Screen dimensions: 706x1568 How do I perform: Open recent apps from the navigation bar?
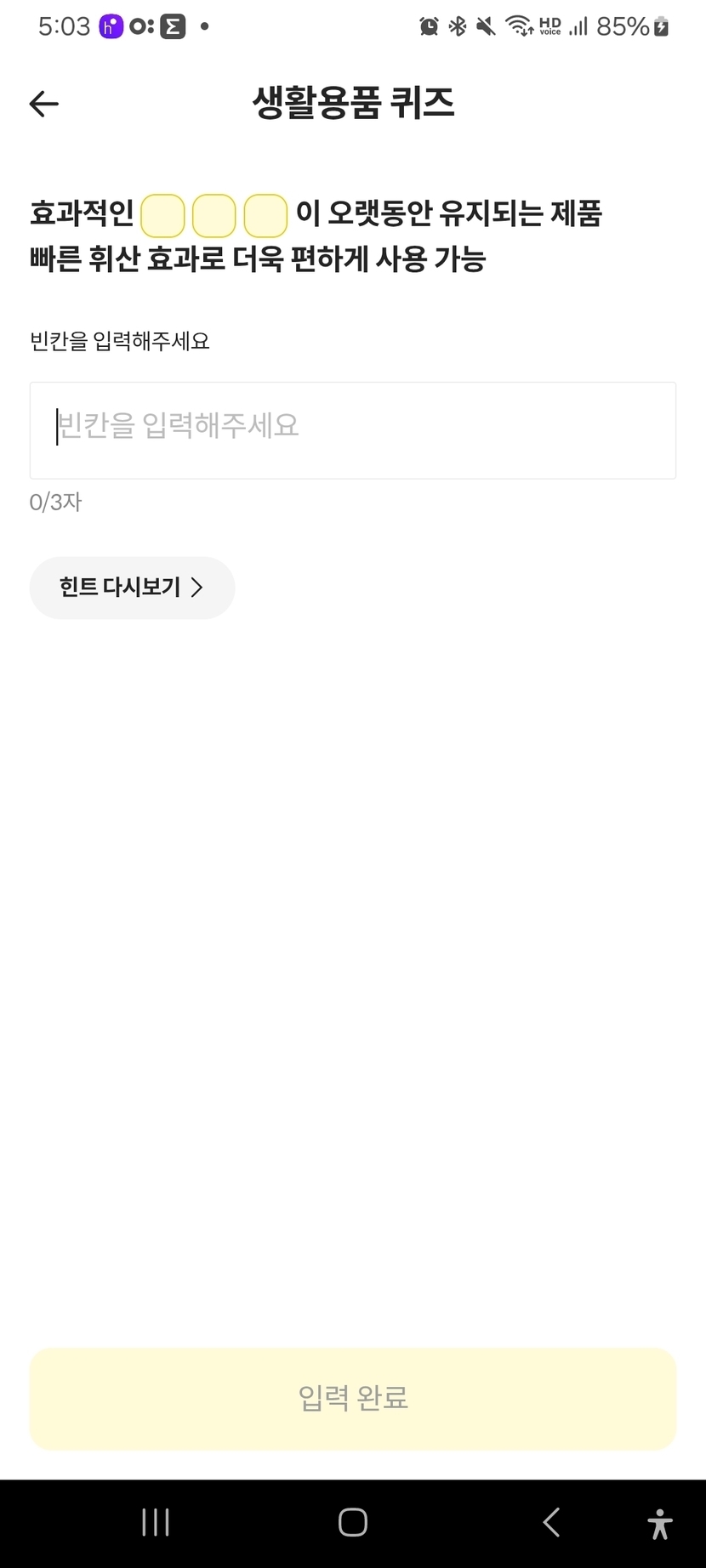tap(156, 1522)
